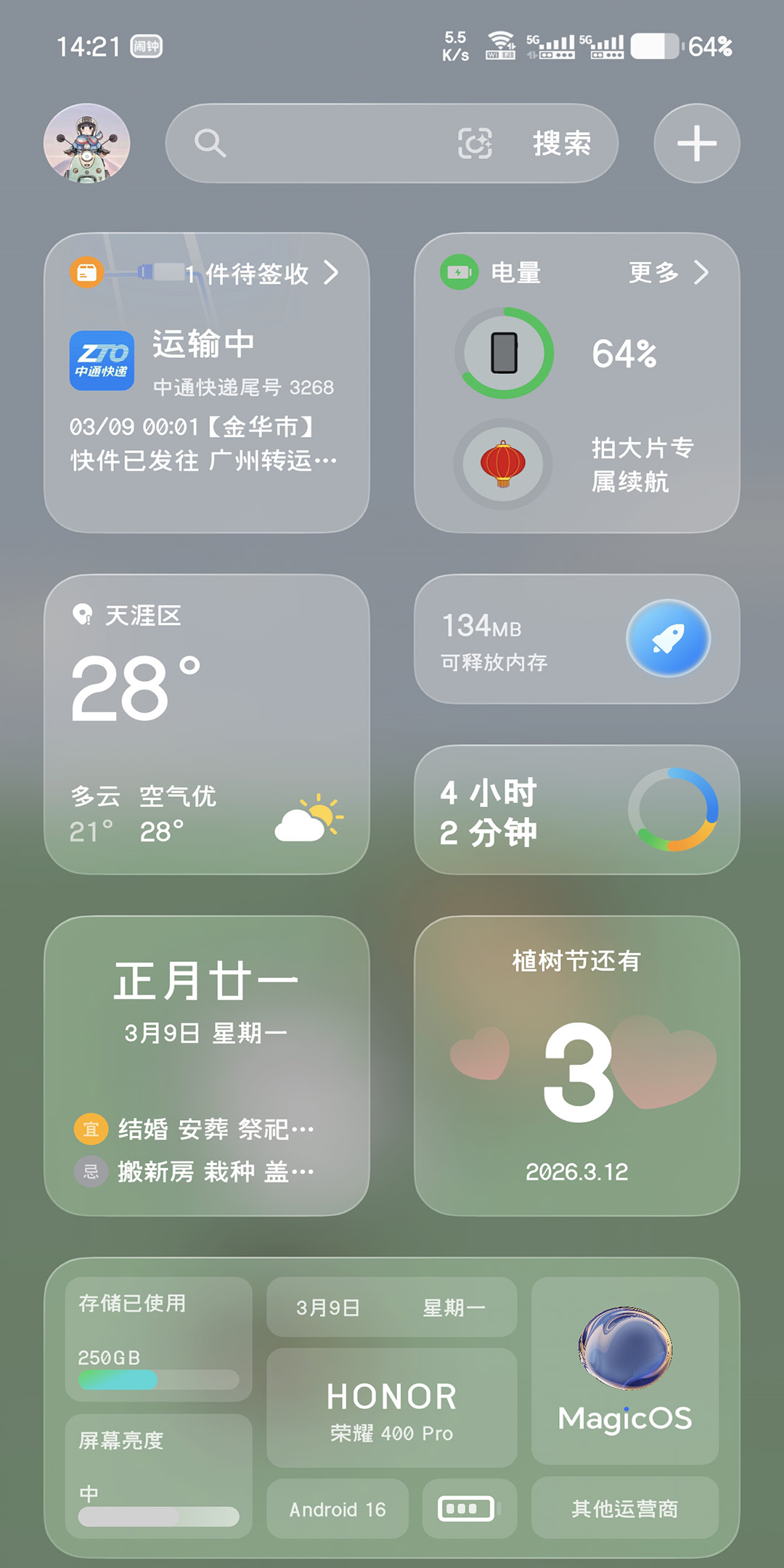Open the 天涯区 weather widget
The height and width of the screenshot is (1568, 784).
207,724
